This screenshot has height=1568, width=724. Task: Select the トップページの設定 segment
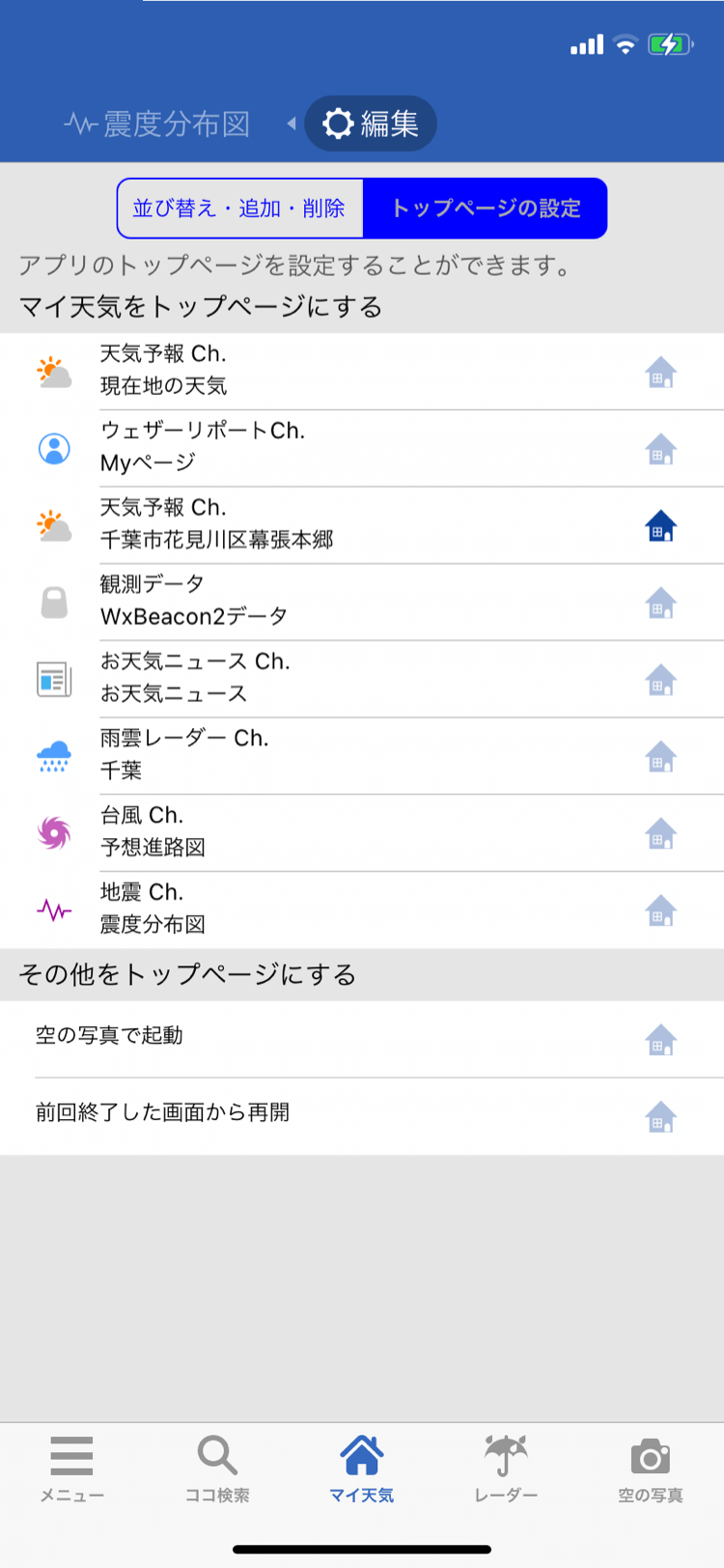coord(486,209)
